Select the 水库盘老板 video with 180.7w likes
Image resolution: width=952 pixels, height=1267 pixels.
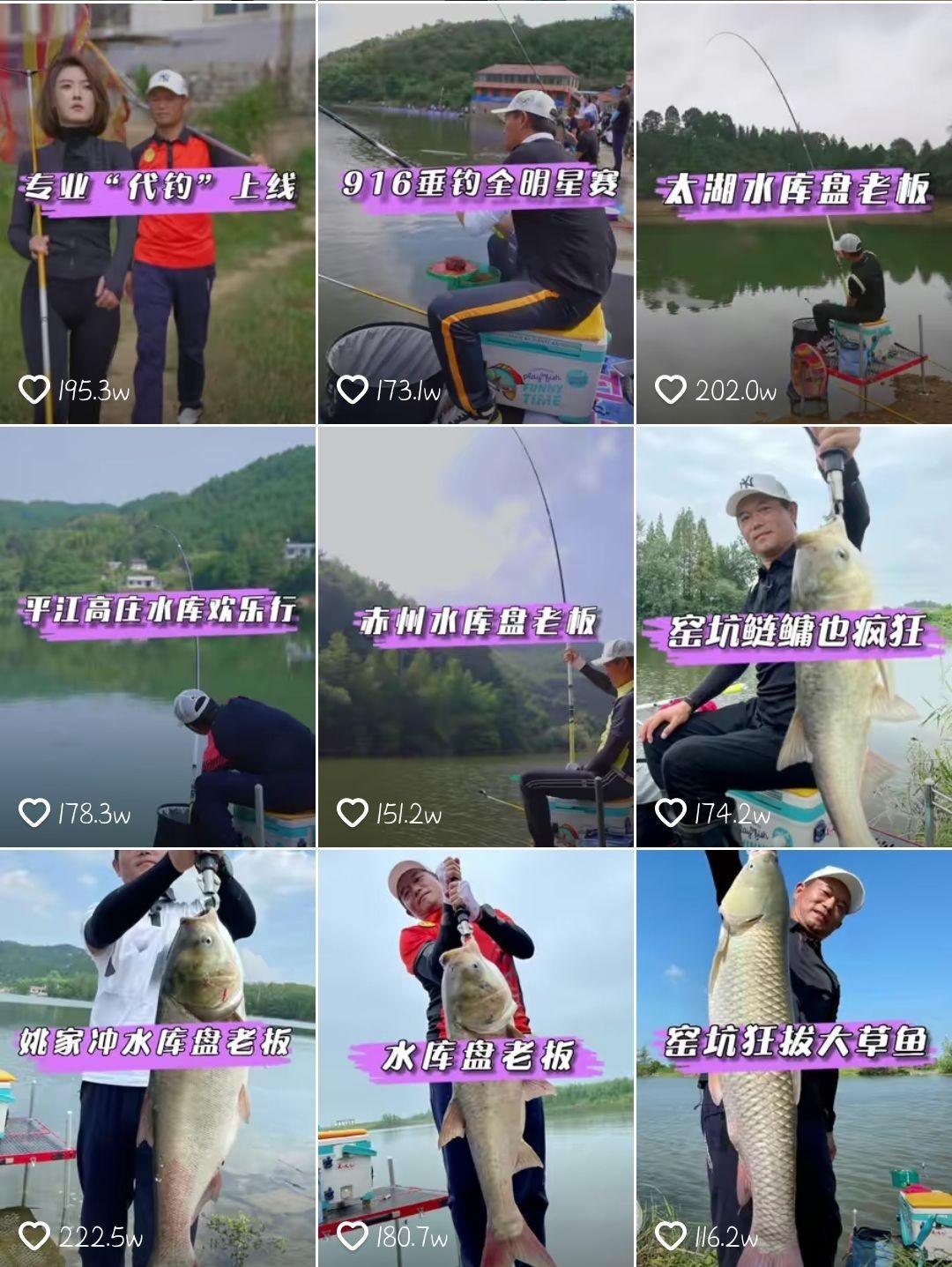[x=475, y=1058]
